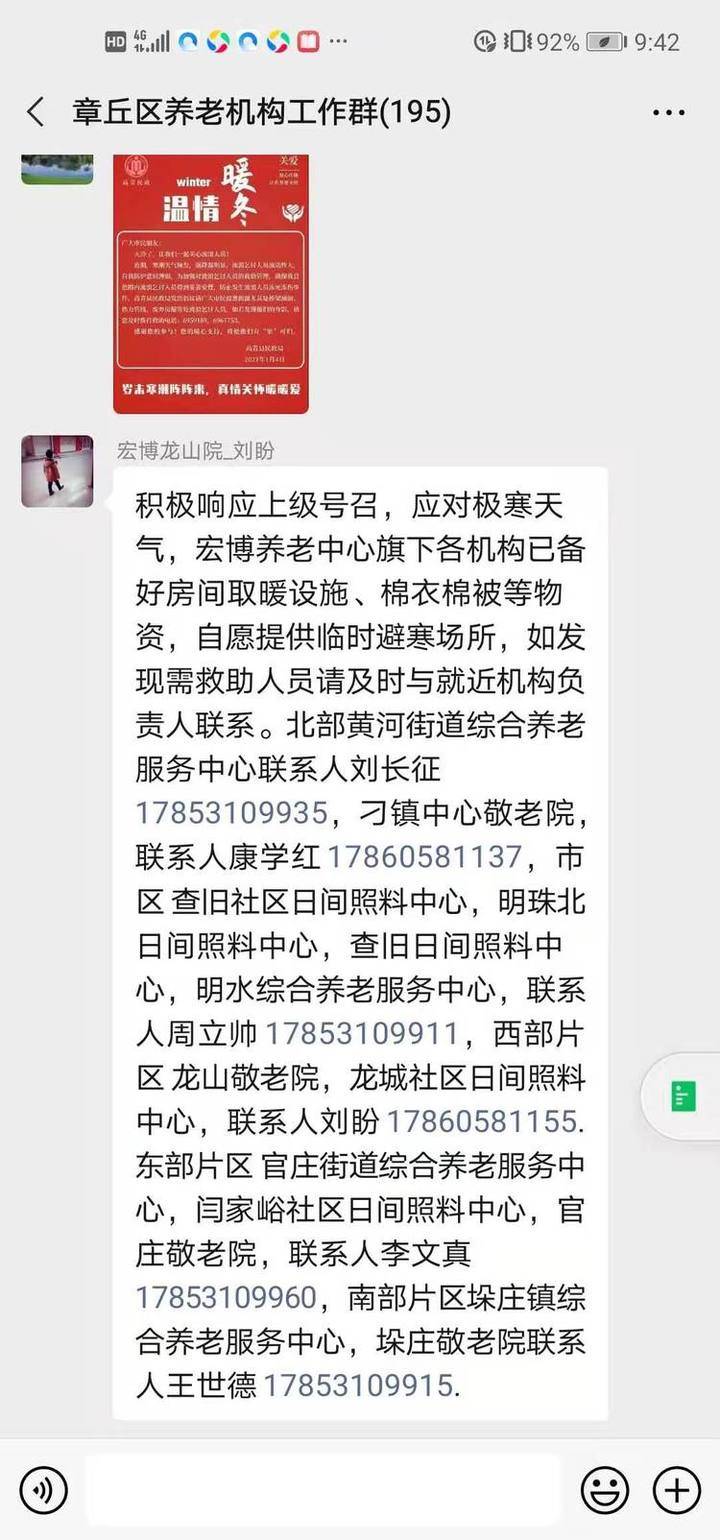Tap phone number 17860581137
The width and height of the screenshot is (720, 1540).
425,857
